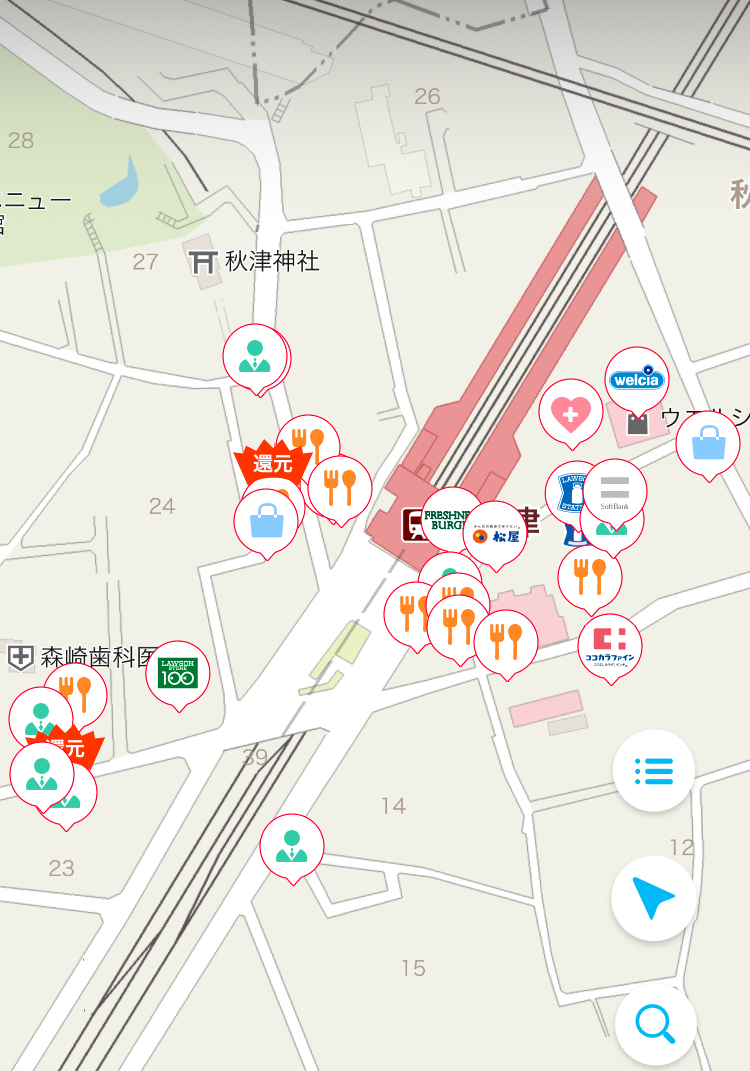Tap the pink heart health pin

tap(571, 414)
